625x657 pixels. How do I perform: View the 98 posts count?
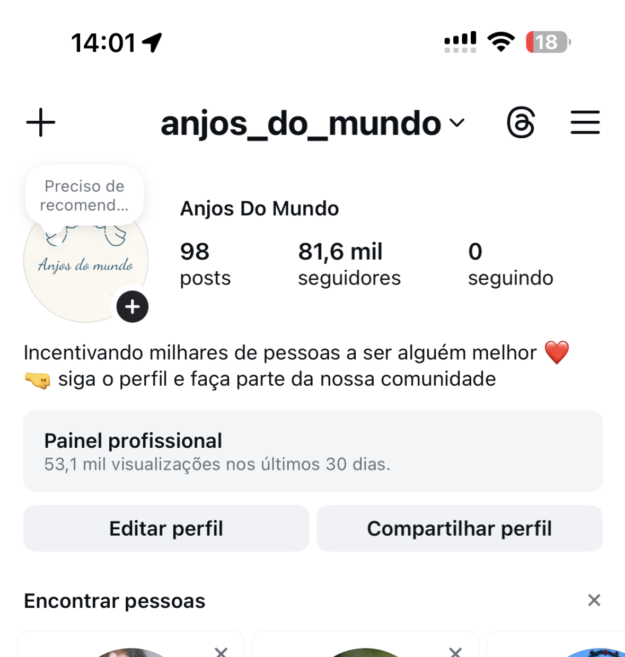205,264
